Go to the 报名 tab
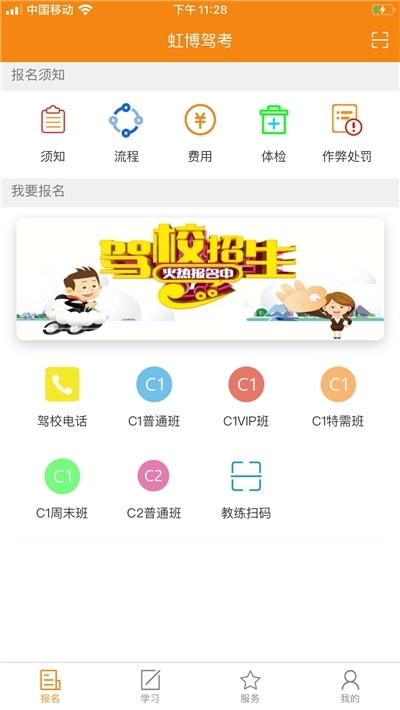 coord(50,686)
